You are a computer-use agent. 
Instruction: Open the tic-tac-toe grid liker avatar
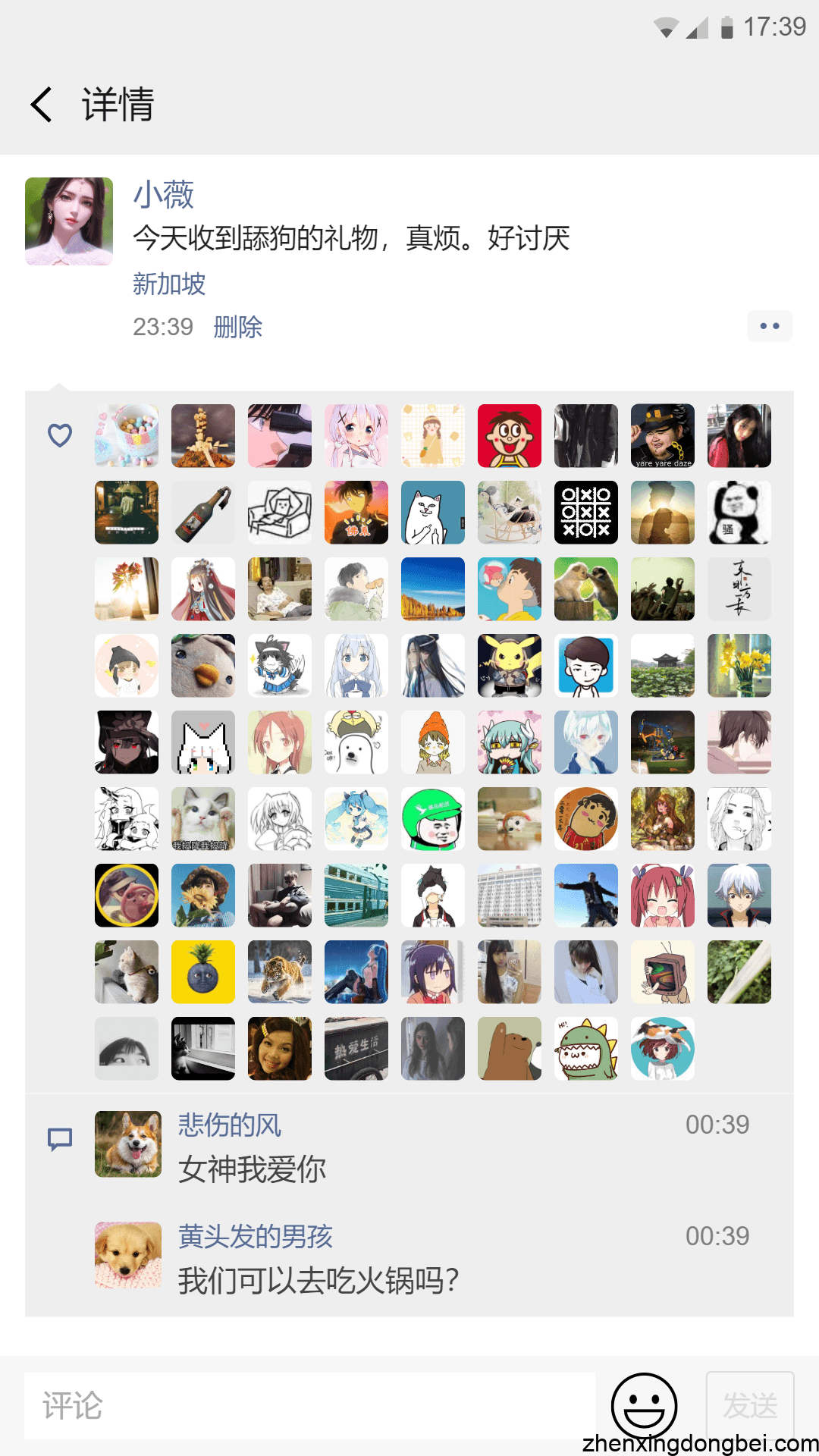pos(586,513)
